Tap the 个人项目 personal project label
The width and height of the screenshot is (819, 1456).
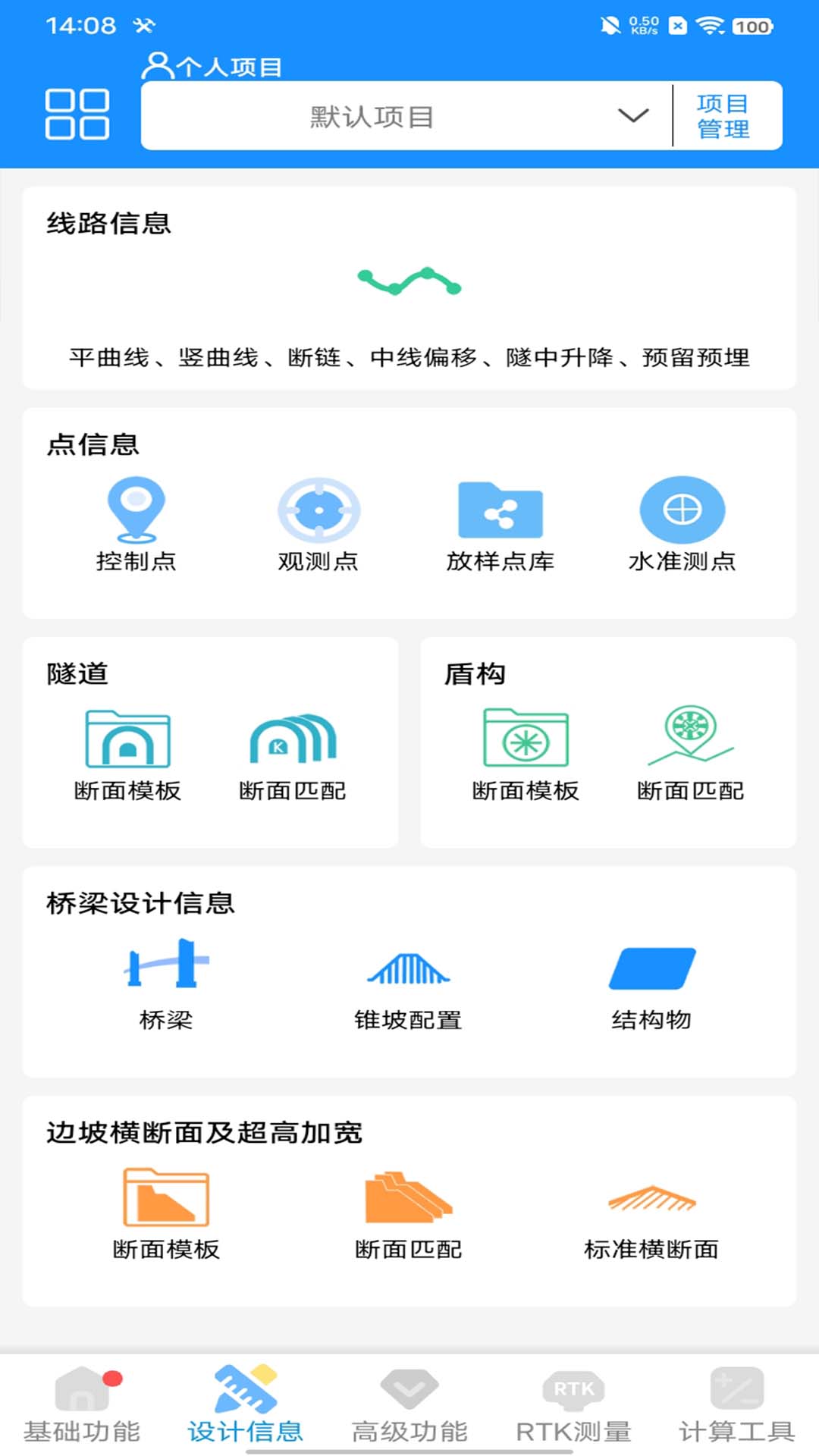[x=211, y=67]
